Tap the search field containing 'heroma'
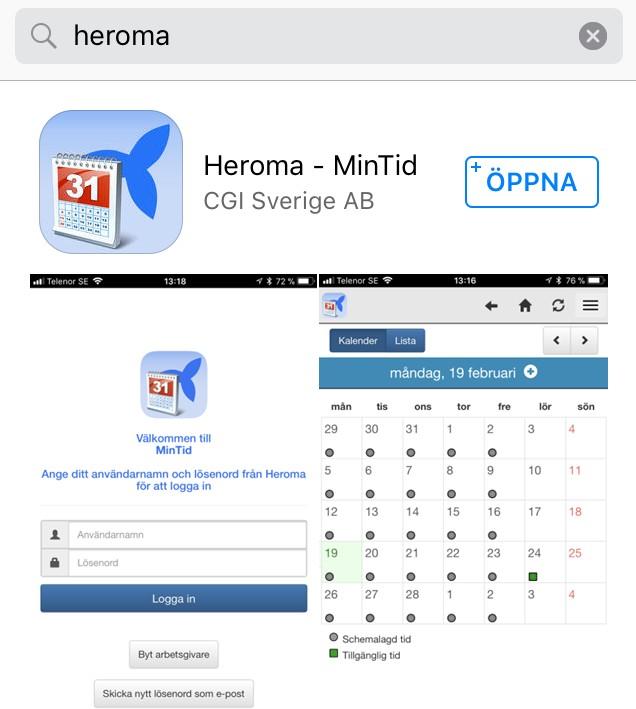The width and height of the screenshot is (636, 709). tap(300, 37)
